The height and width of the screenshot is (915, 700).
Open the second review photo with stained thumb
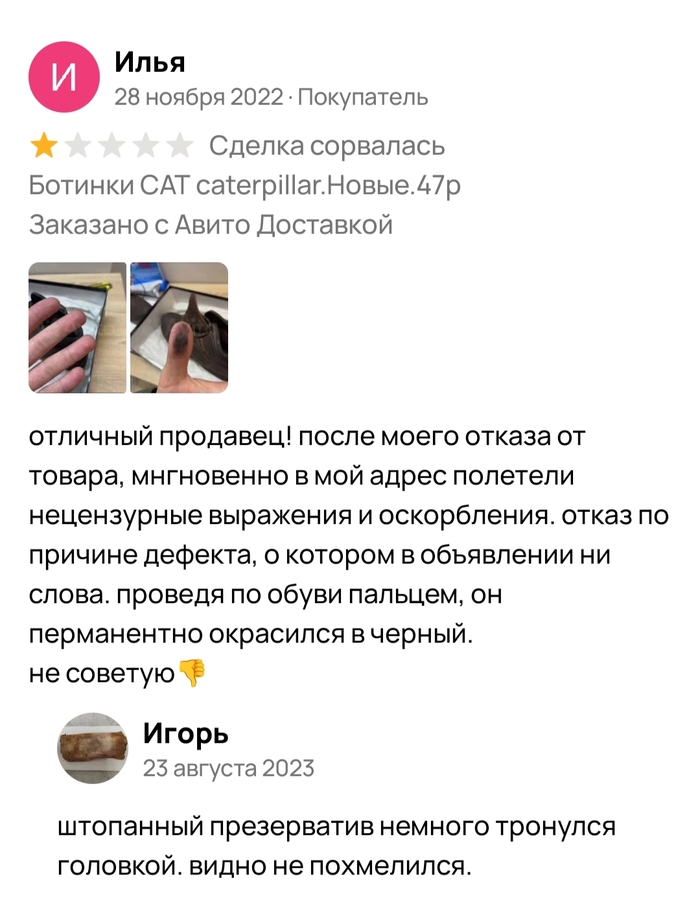(x=179, y=328)
